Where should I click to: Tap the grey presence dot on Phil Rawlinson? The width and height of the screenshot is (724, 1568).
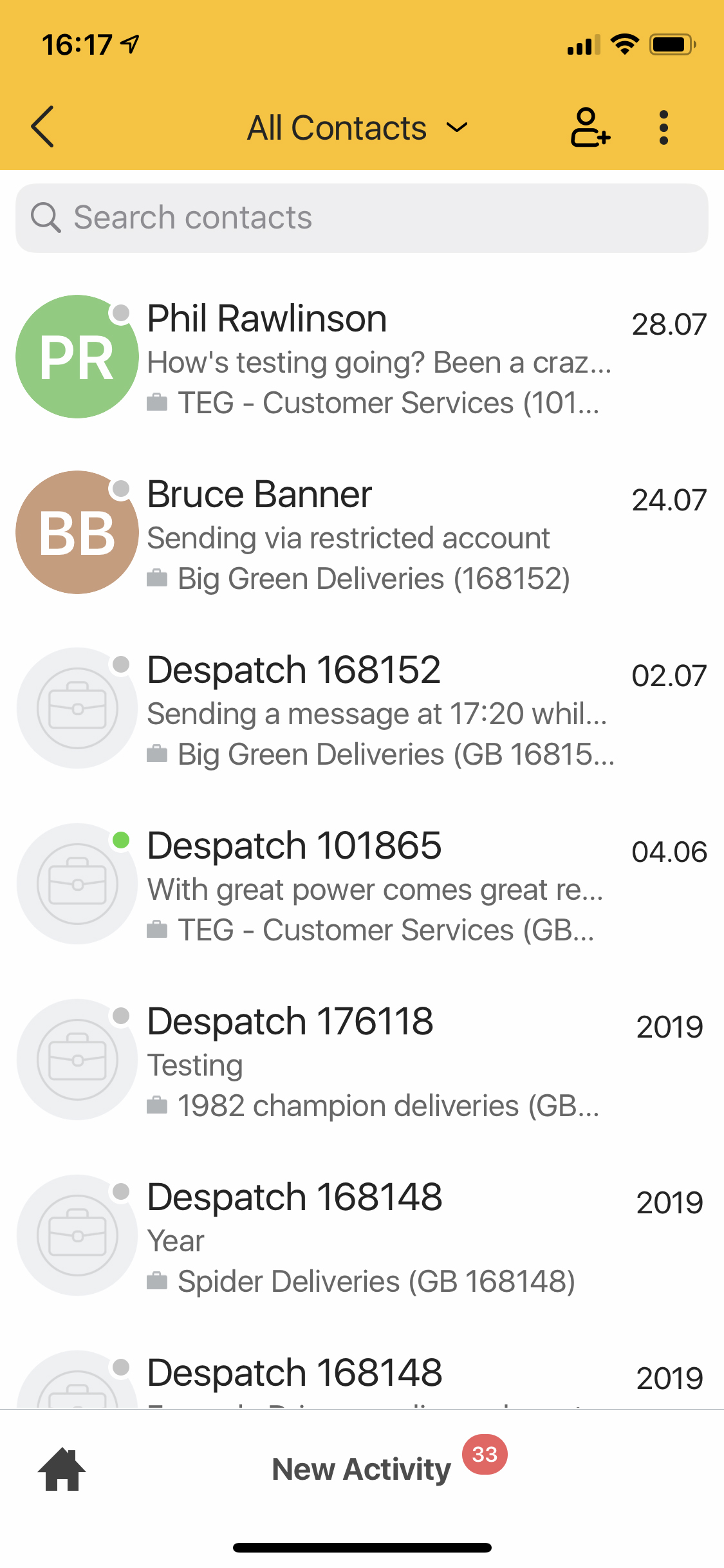point(122,312)
